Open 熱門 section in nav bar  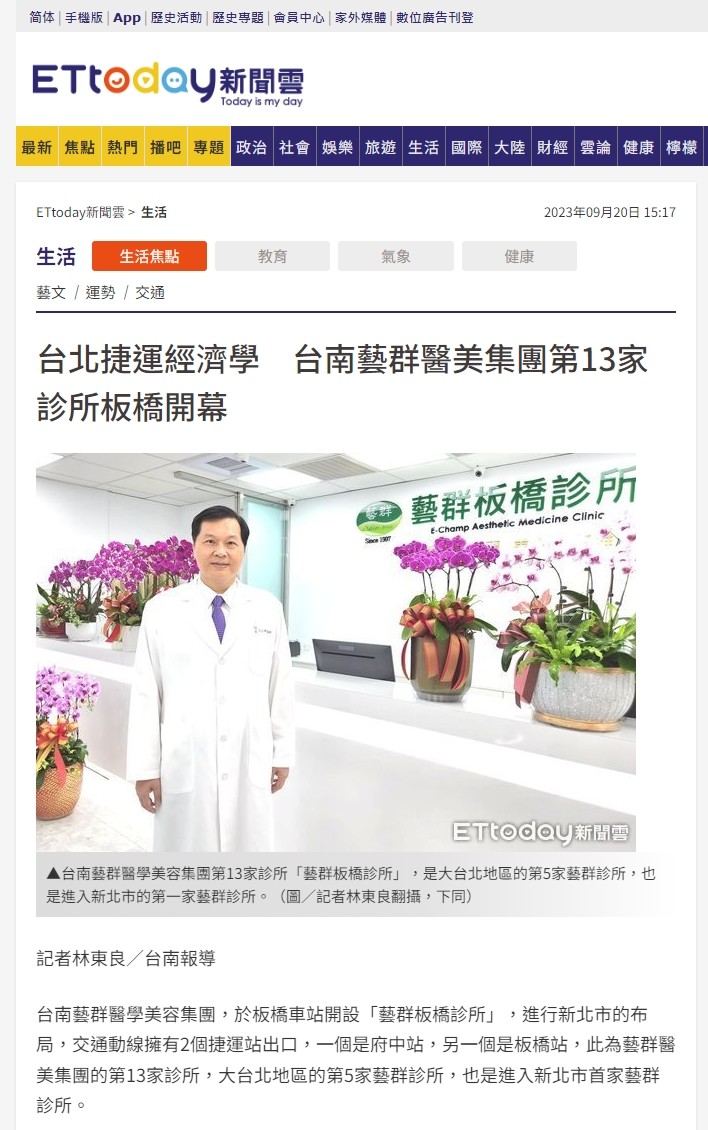[x=123, y=147]
